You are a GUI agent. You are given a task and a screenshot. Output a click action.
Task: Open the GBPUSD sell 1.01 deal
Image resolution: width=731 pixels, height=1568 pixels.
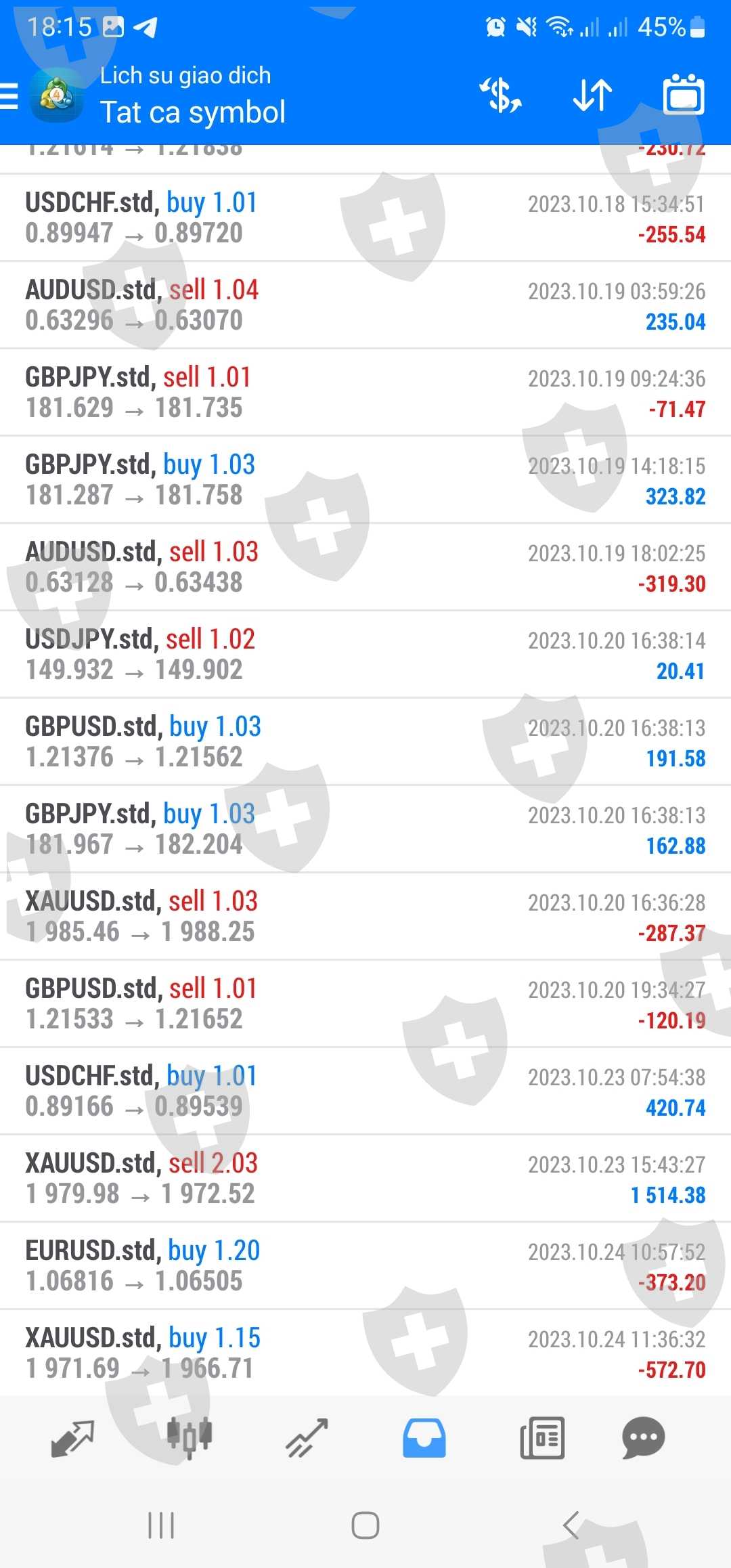[365, 1004]
